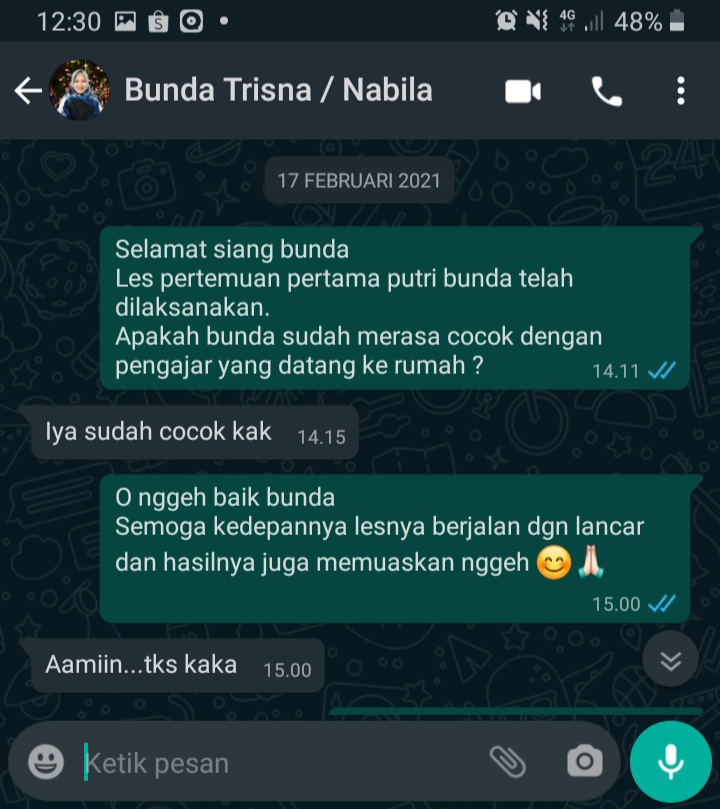Attach a file with the paperclip
The image size is (720, 809).
click(x=508, y=762)
